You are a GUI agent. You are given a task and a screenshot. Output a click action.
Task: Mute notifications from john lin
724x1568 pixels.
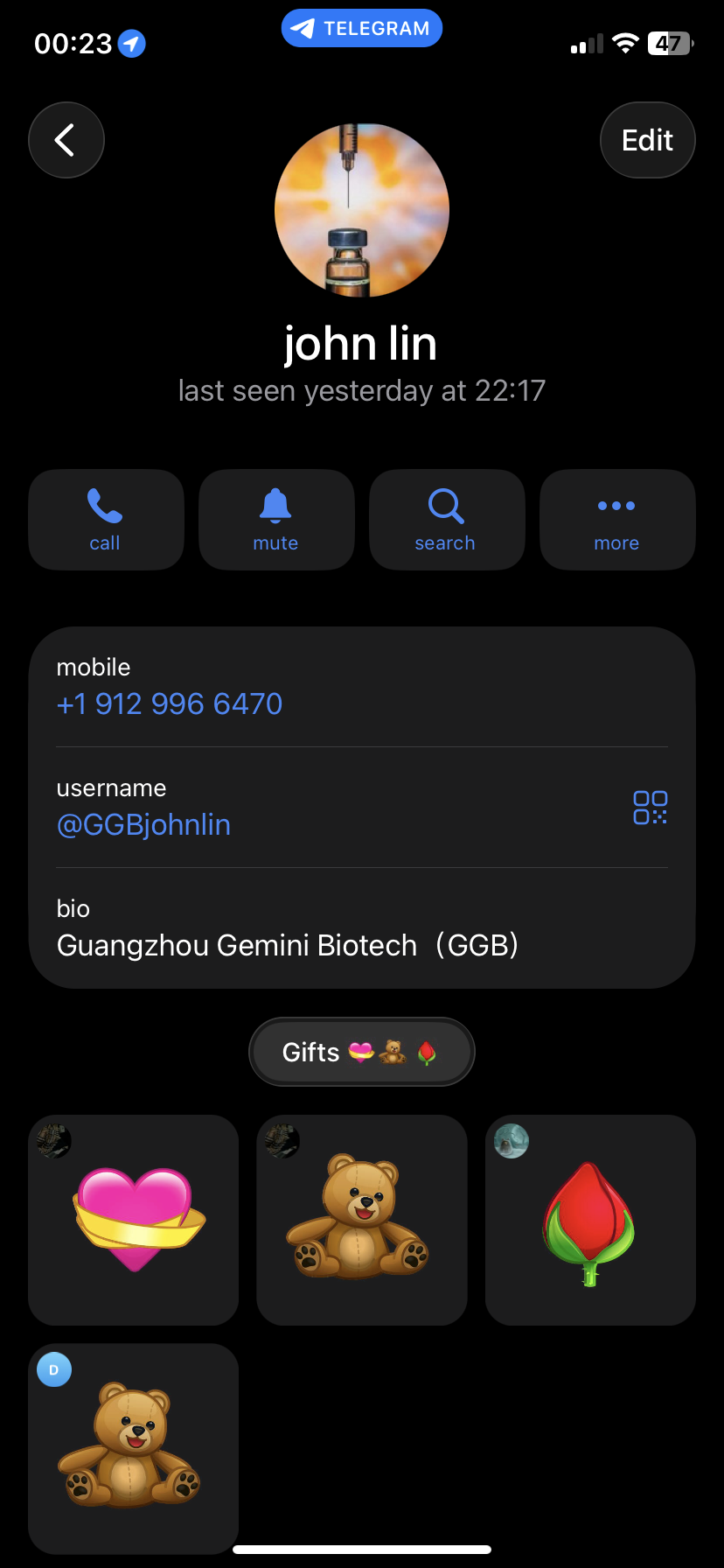[x=276, y=520]
